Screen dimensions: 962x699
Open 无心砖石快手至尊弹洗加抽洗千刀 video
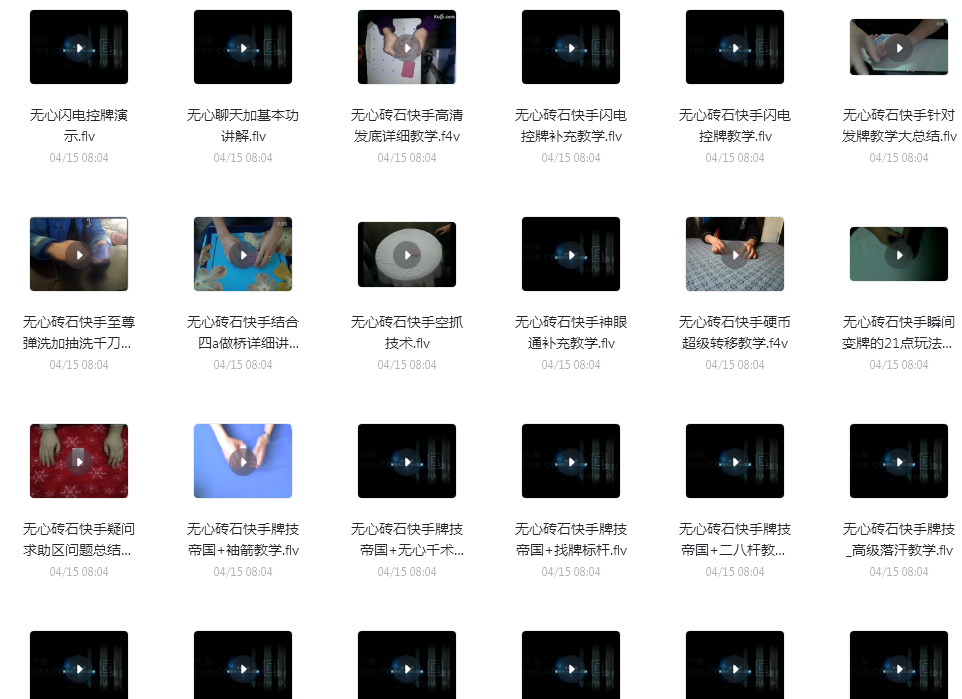point(79,254)
